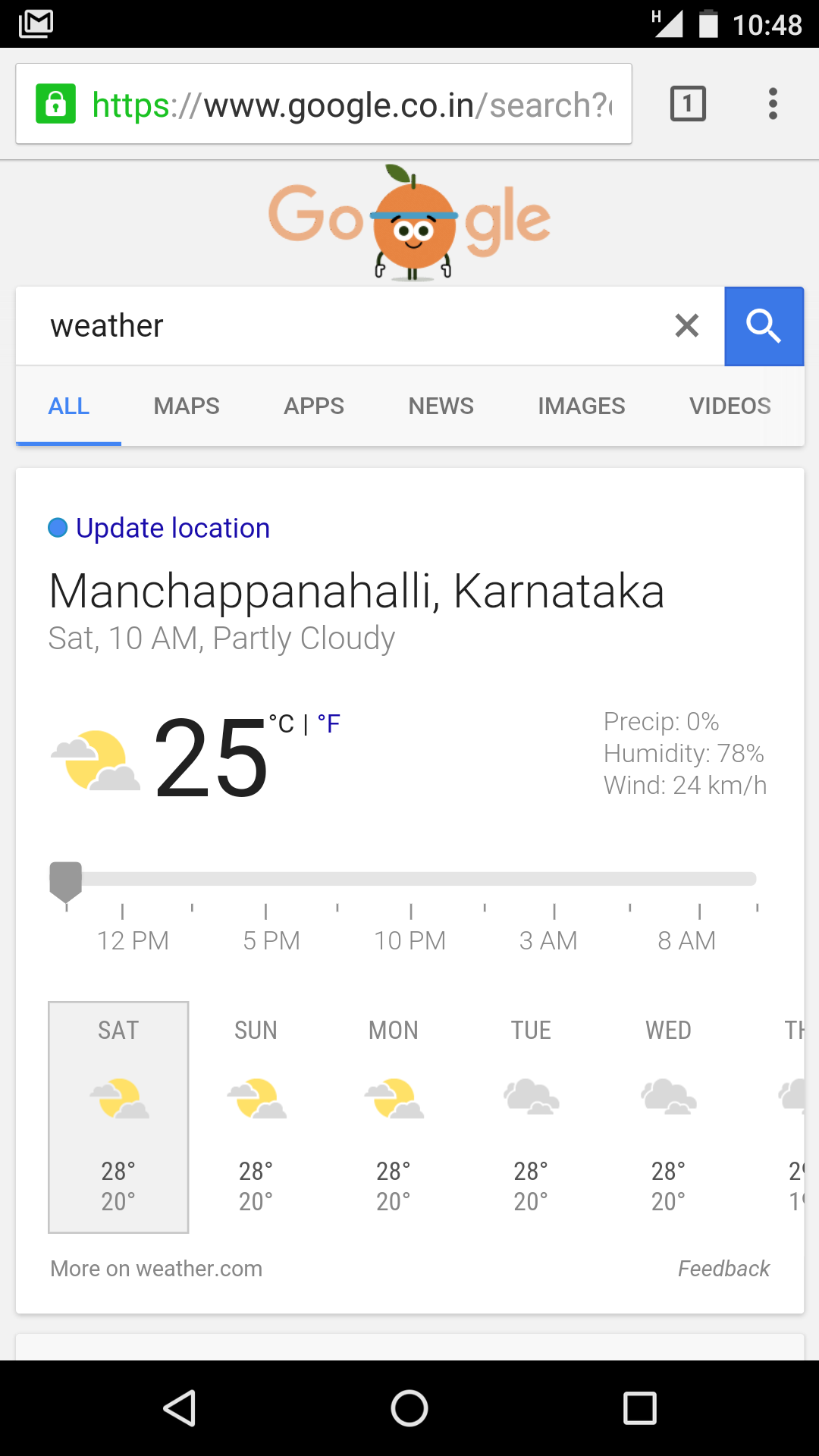Switch to the Apps tab
The width and height of the screenshot is (819, 1456).
[x=314, y=406]
